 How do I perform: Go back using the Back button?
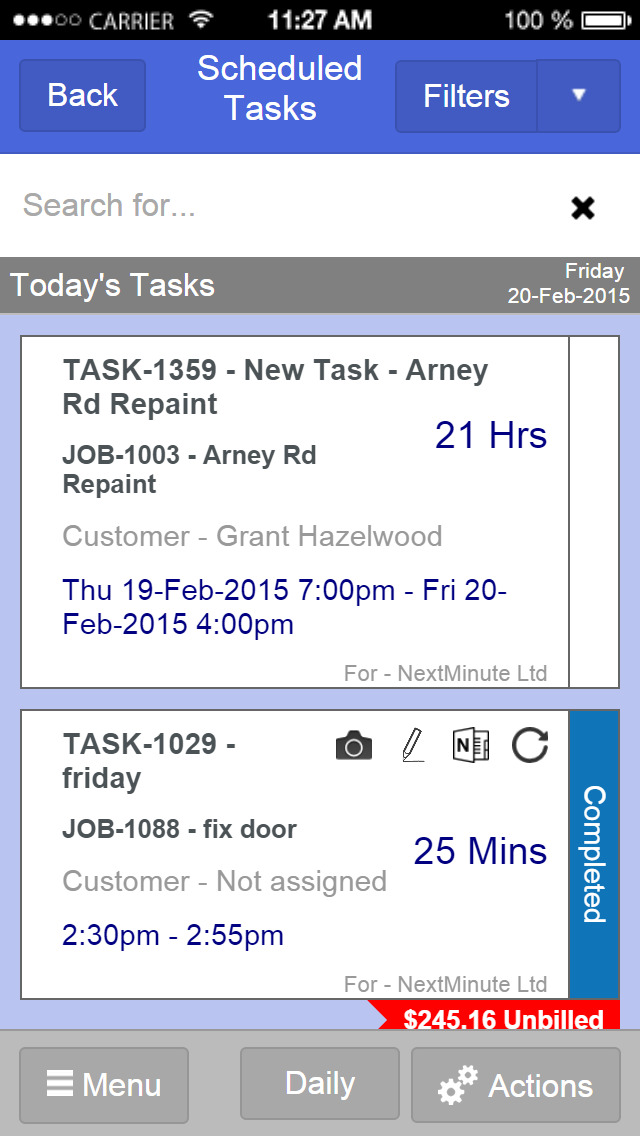[x=83, y=96]
